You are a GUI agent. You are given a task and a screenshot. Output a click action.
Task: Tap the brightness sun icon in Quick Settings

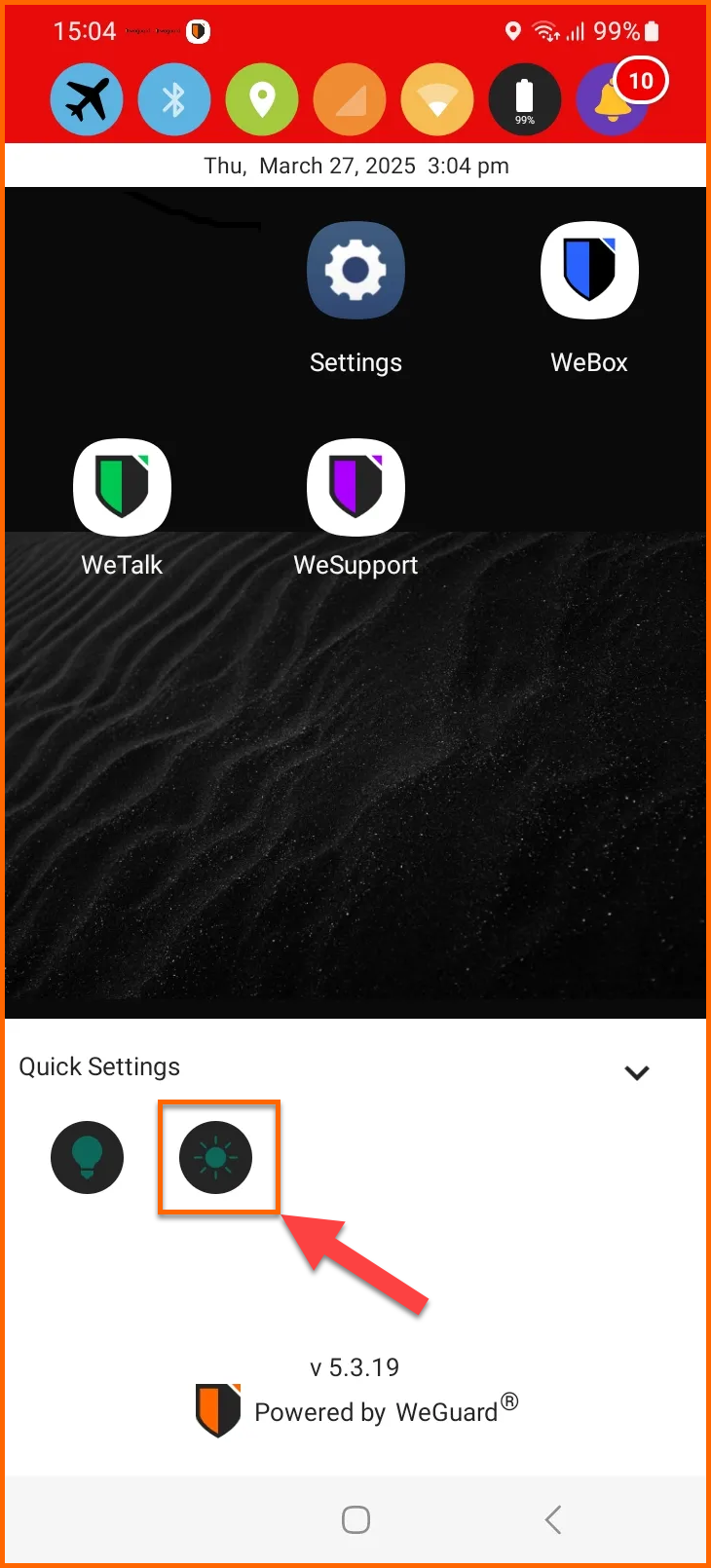(x=216, y=1157)
